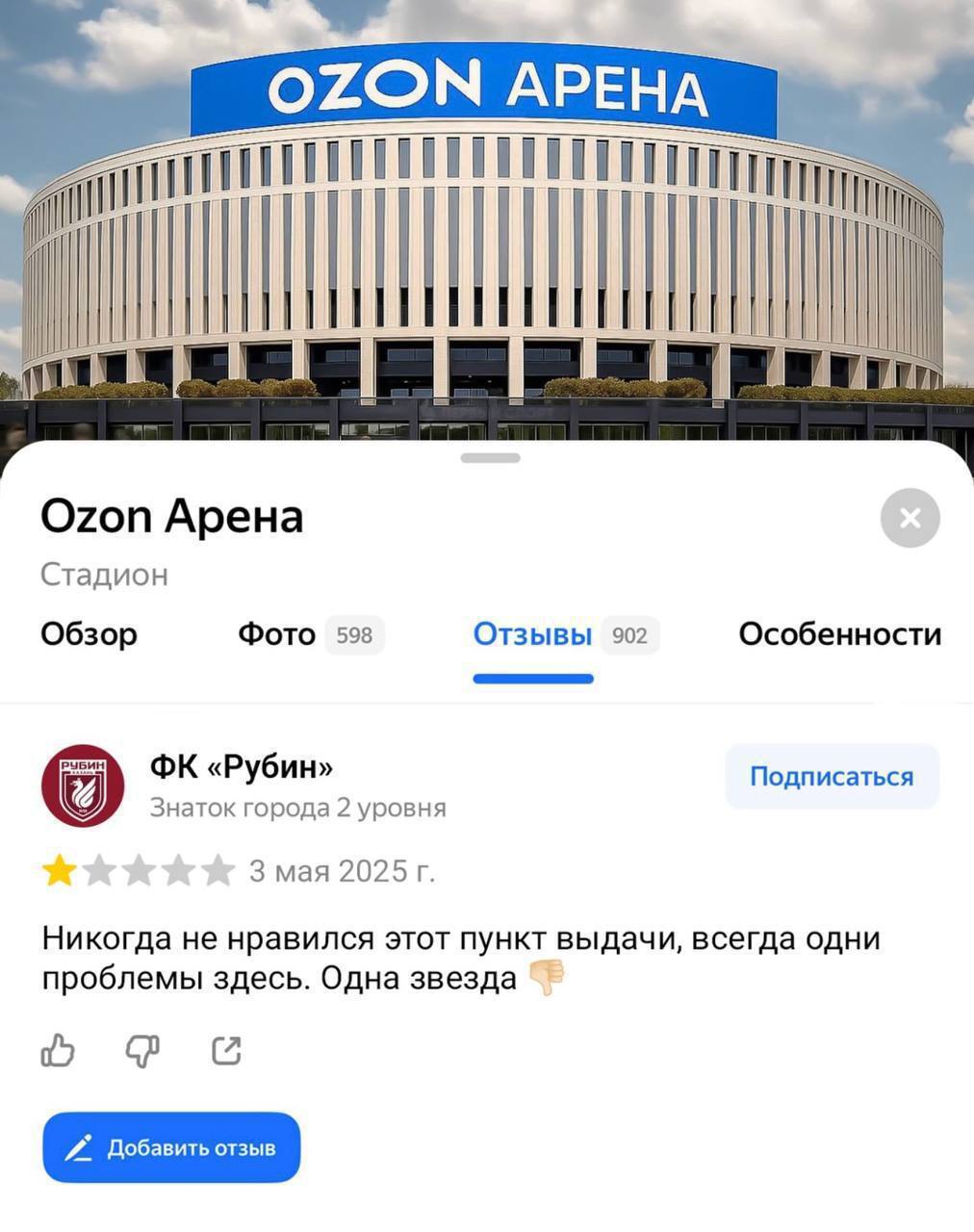974x1232 pixels.
Task: Subscribe to ФК «Рубин» with Подписаться
Action: pyautogui.click(x=832, y=777)
